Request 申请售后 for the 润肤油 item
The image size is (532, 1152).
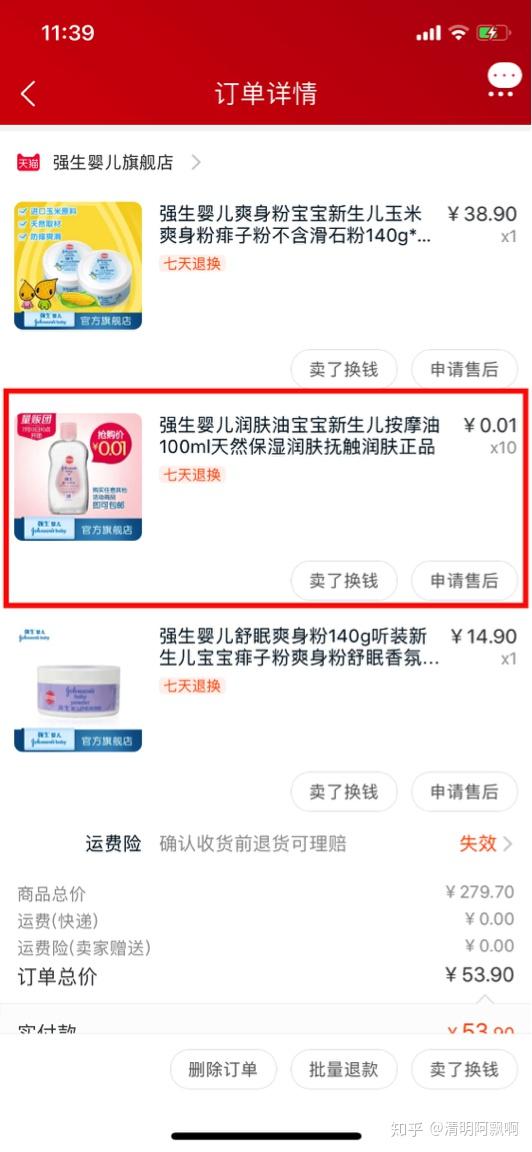(x=464, y=580)
